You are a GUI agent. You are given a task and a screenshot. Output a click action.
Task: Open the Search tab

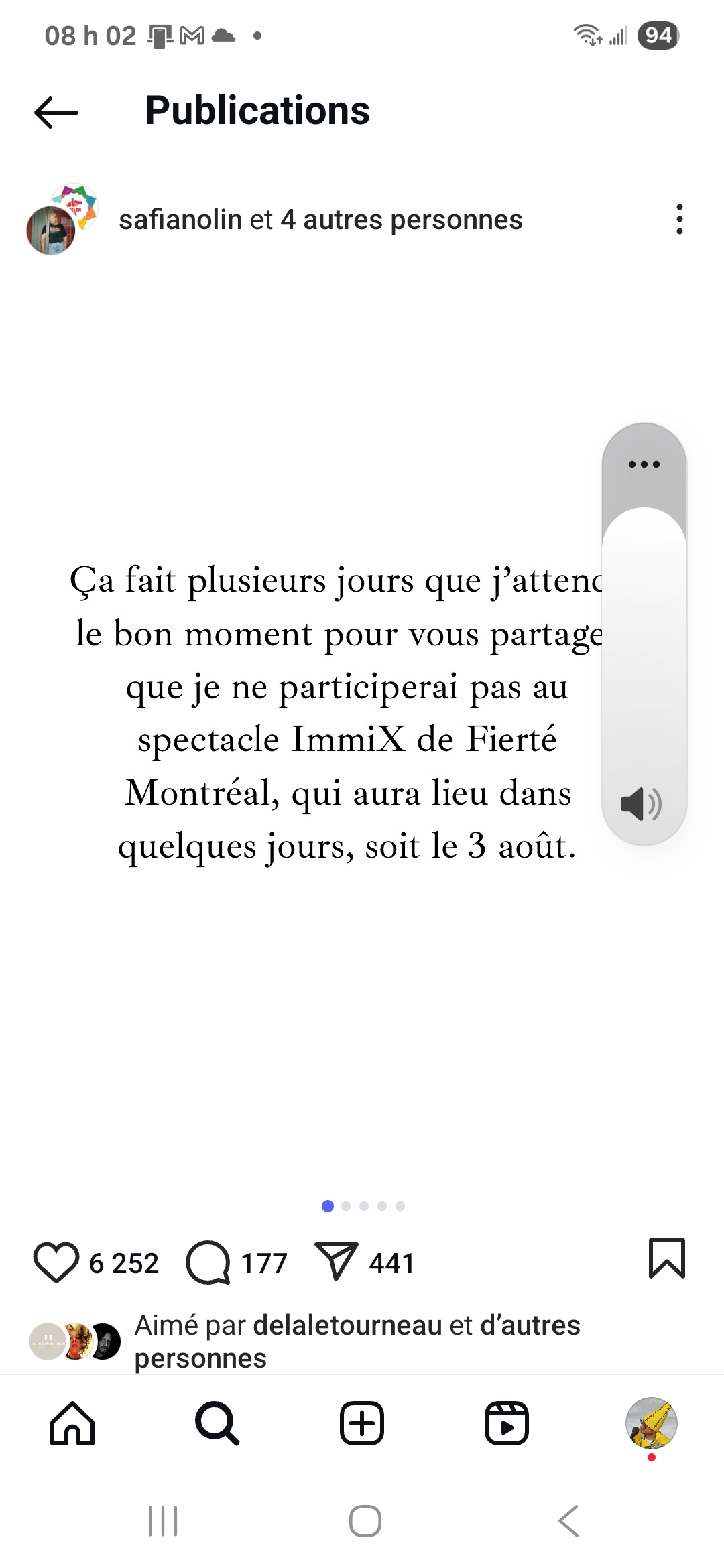pos(217,1422)
